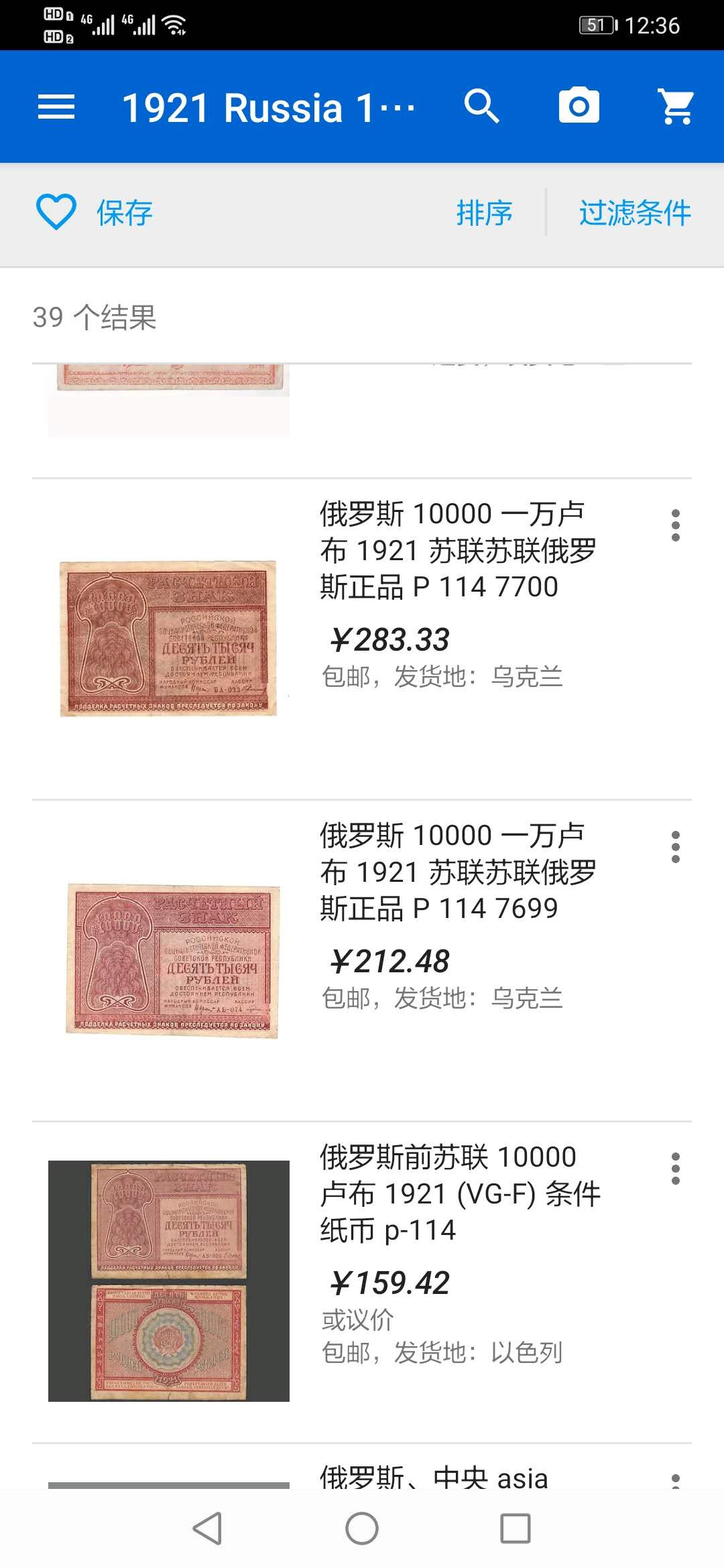
Task: Check the battery indicator showing 51
Action: (x=595, y=25)
